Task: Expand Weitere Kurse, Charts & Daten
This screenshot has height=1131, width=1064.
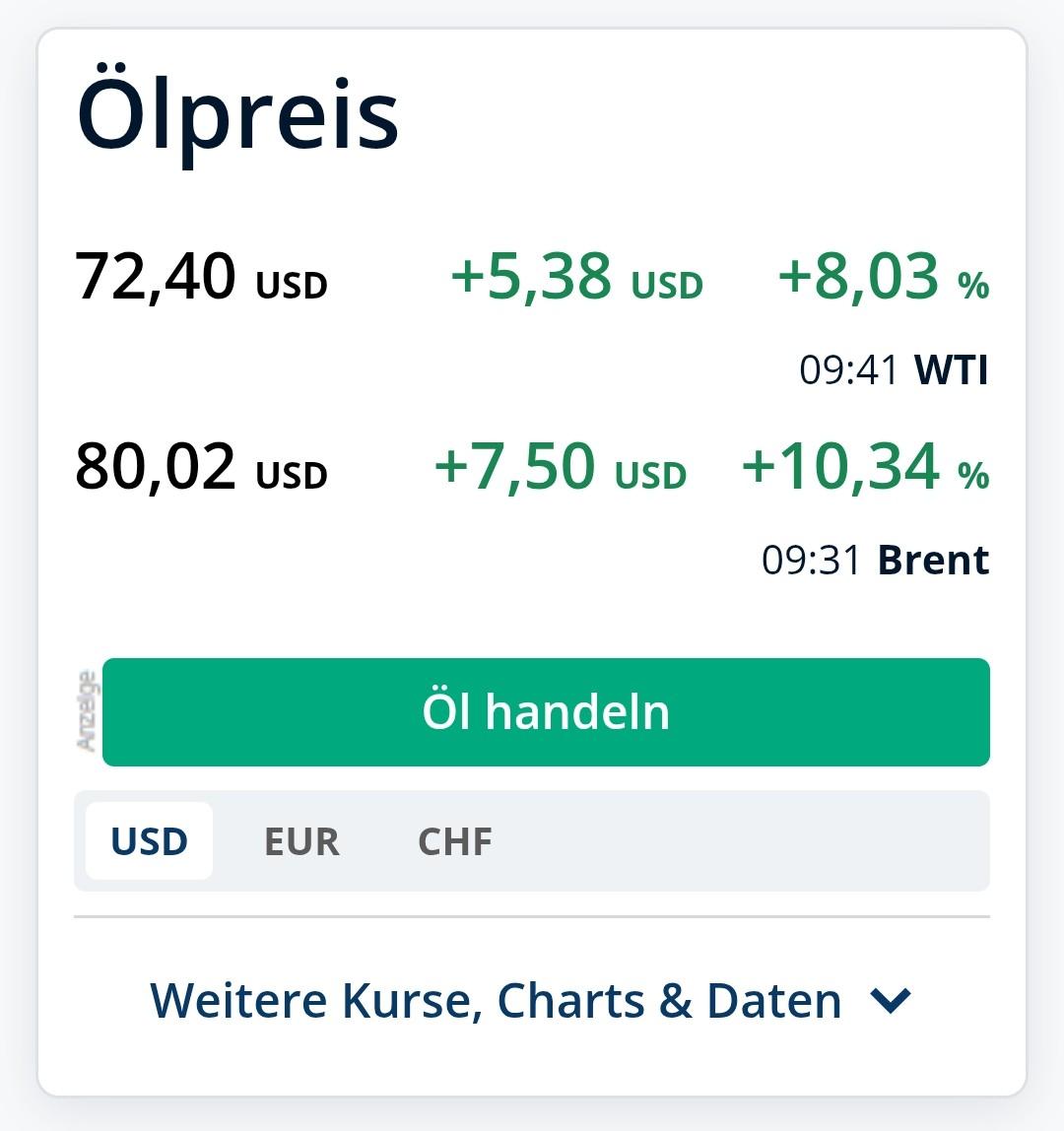Action: (x=532, y=1001)
